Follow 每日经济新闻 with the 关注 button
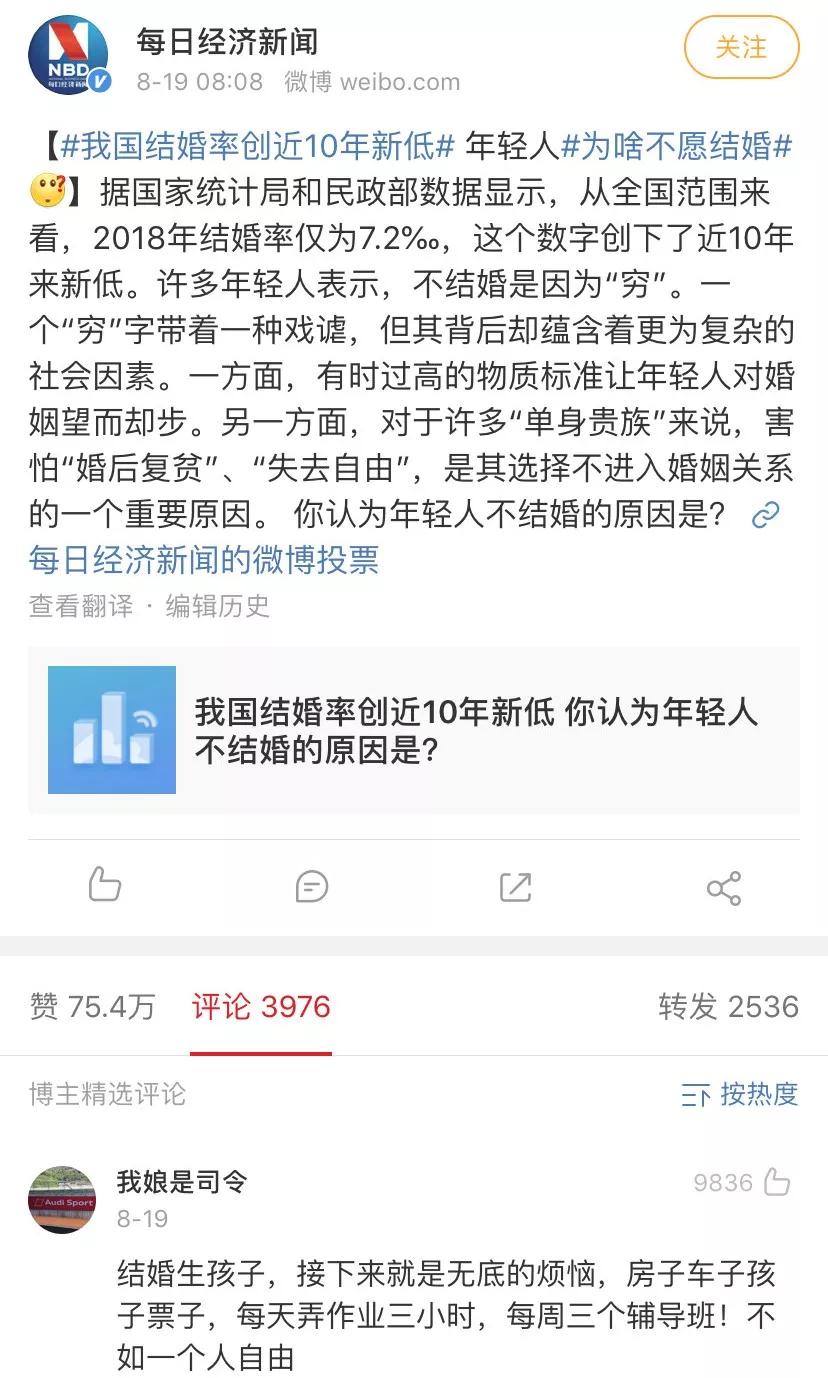 pyautogui.click(x=741, y=47)
